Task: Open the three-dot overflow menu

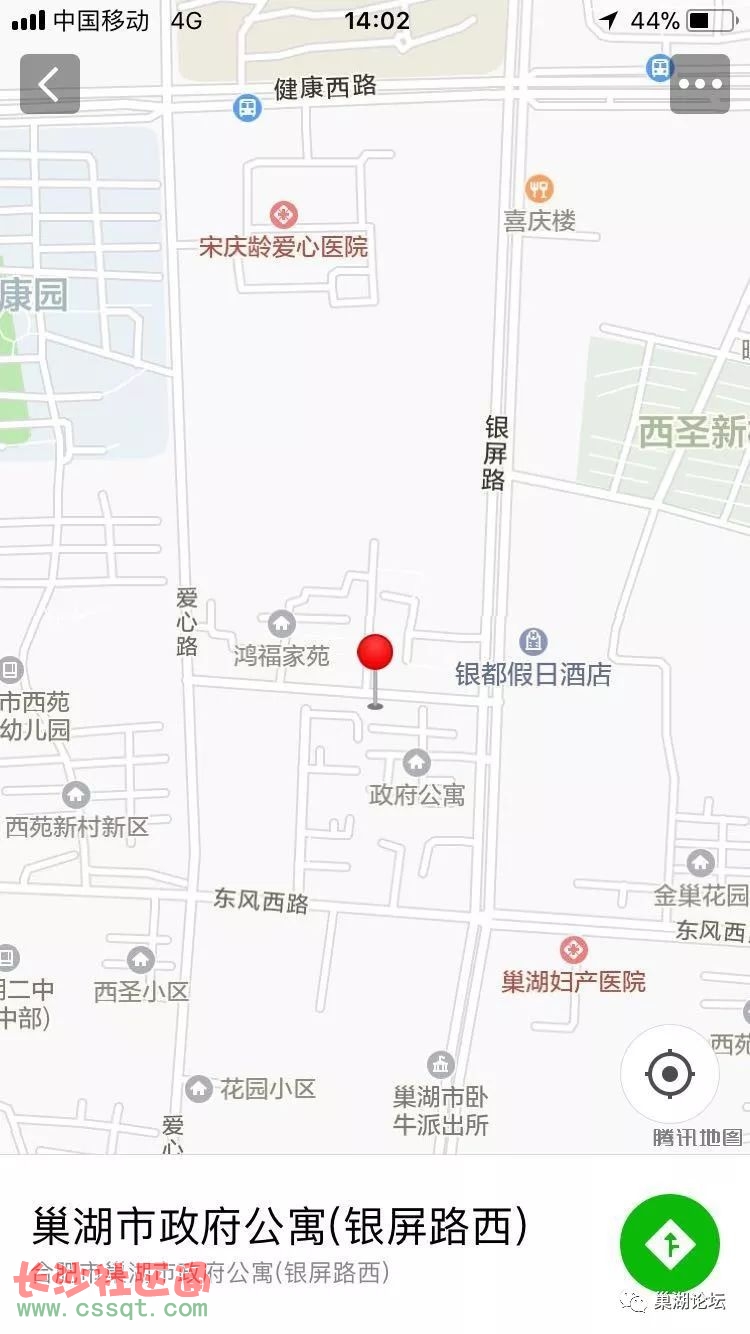Action: tap(700, 84)
